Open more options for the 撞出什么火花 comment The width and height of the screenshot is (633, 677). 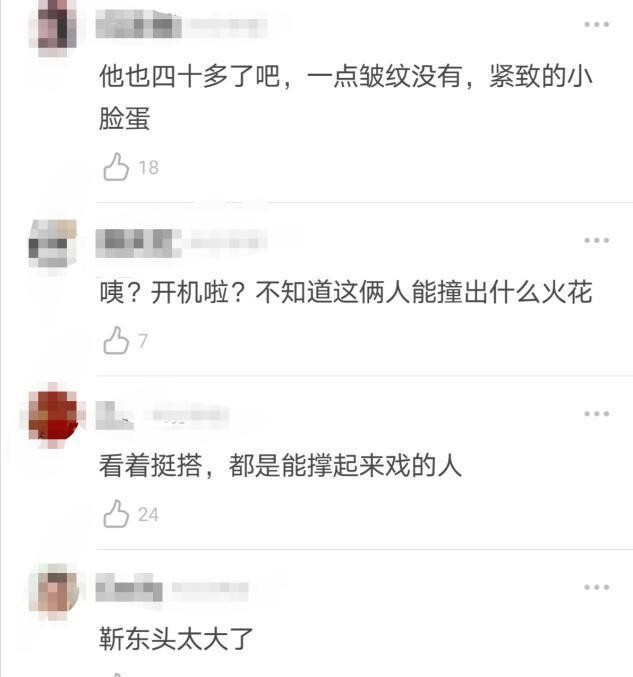[596, 240]
